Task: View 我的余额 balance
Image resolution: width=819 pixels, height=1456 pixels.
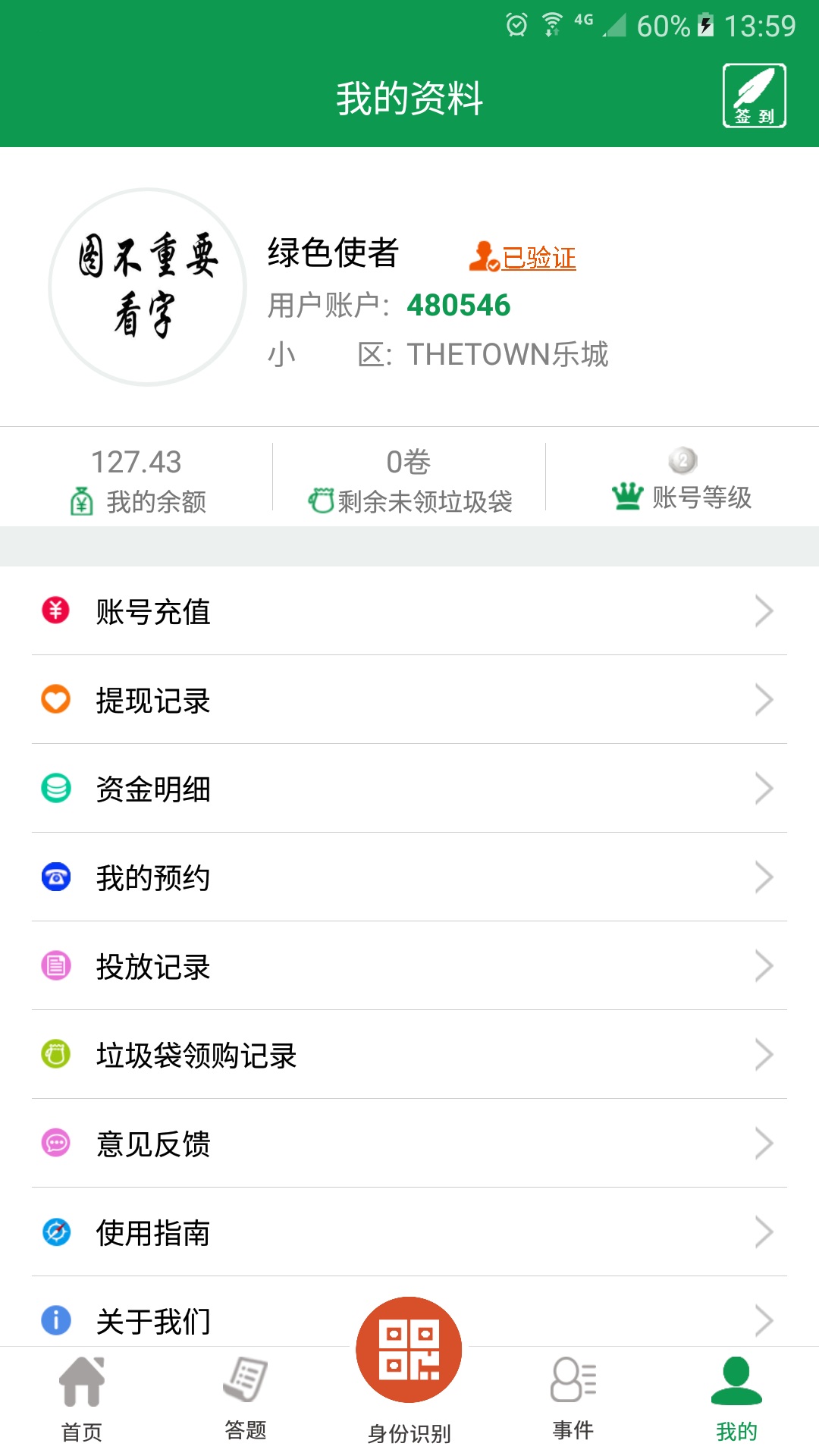Action: (x=136, y=481)
